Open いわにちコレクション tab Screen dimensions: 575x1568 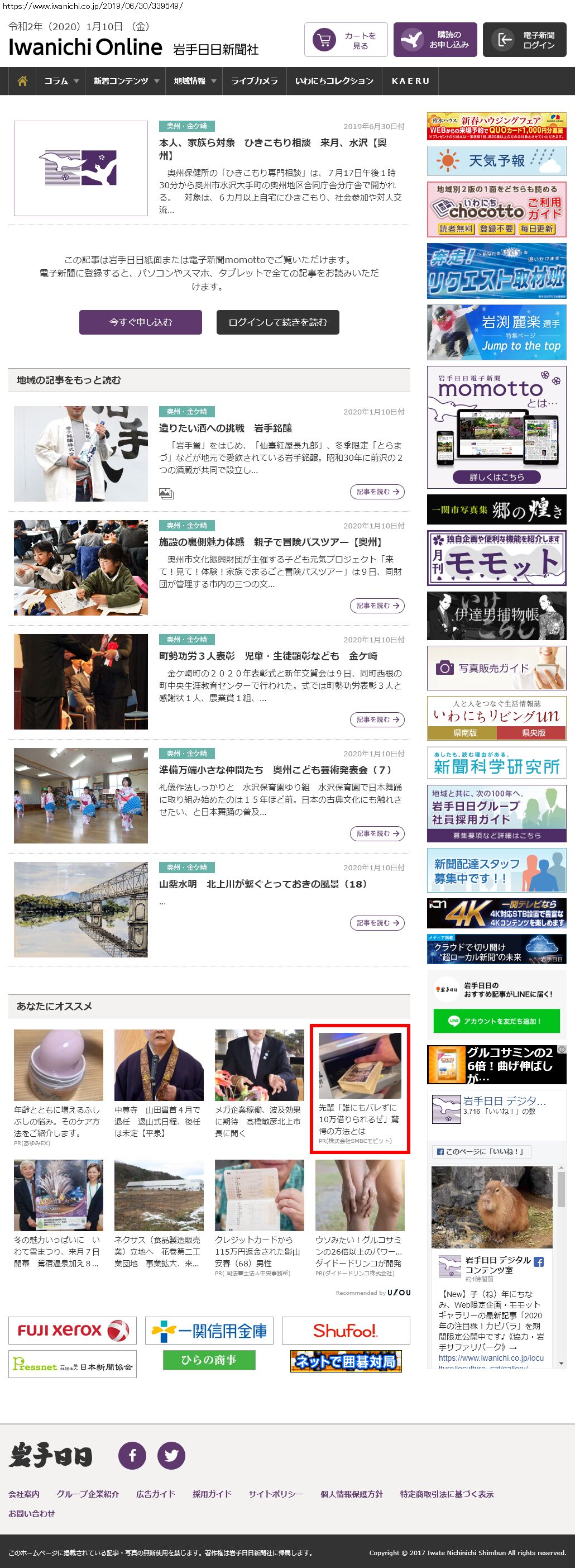pos(334,81)
